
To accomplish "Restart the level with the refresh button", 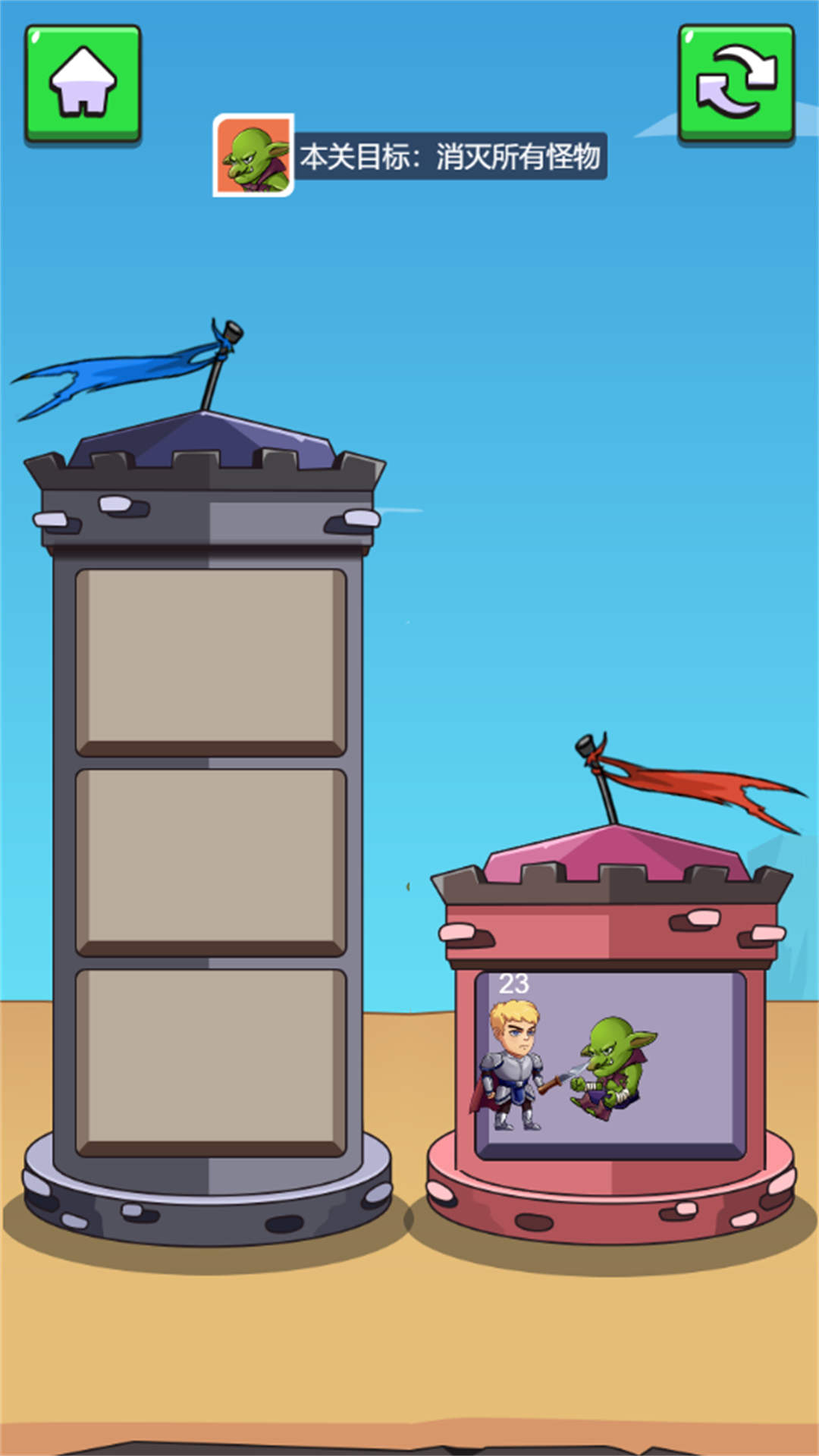I will (736, 83).
